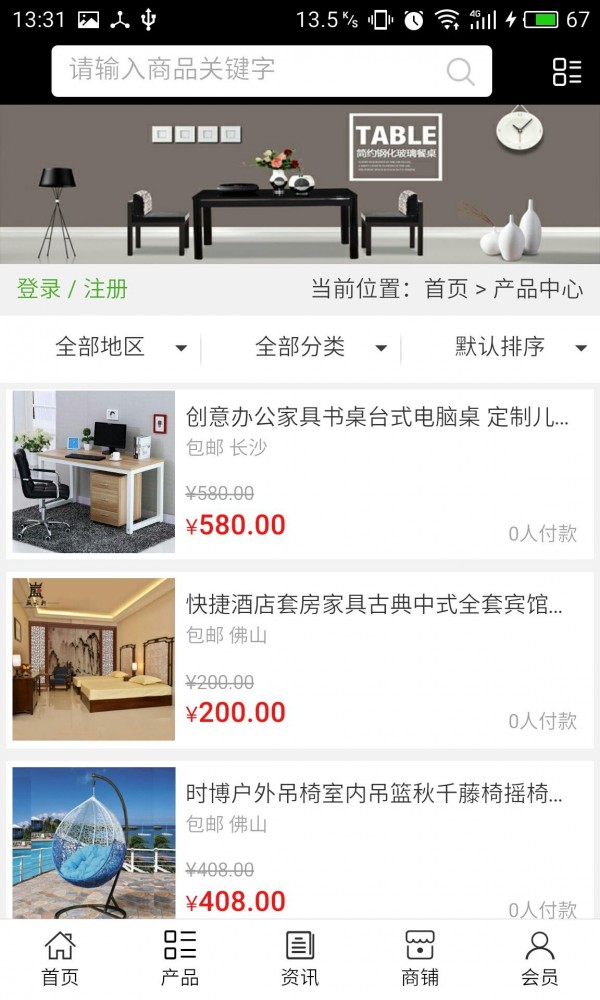Switch to the 首页 tab
Screen dimensions: 600x1000
[60, 958]
